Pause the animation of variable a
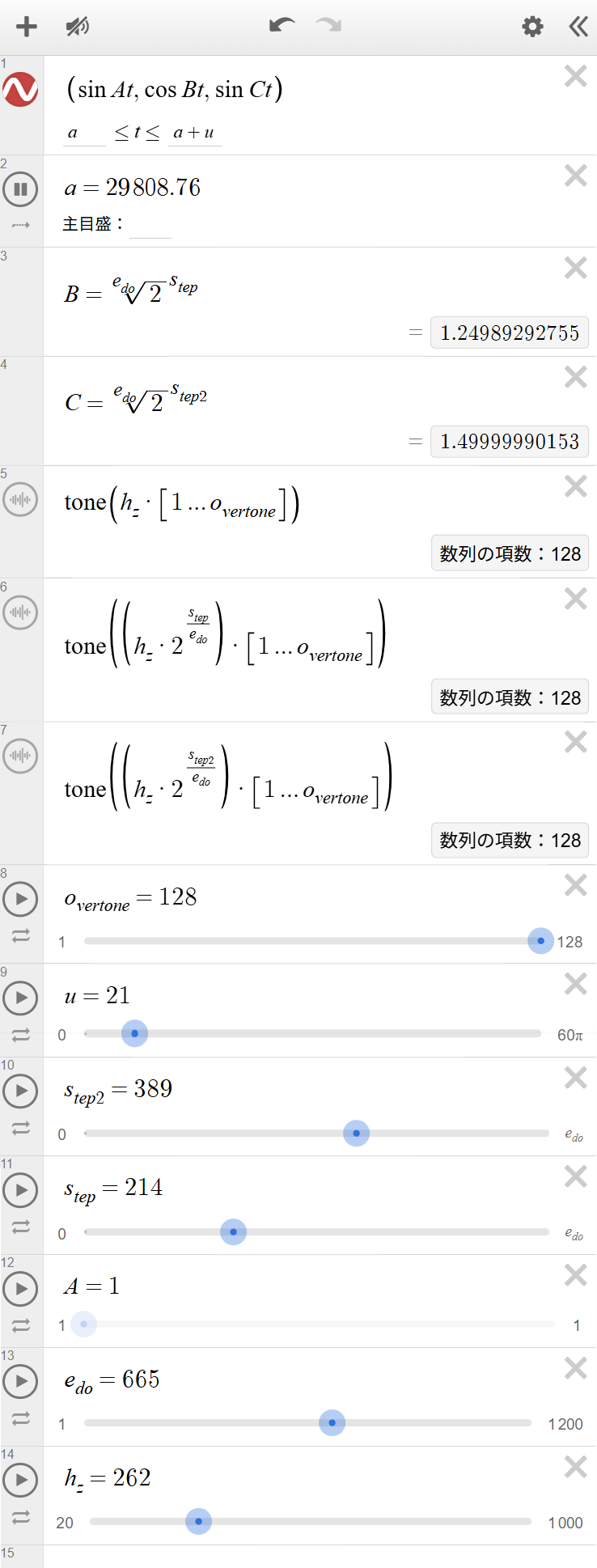Image resolution: width=597 pixels, height=1568 pixels. [20, 189]
